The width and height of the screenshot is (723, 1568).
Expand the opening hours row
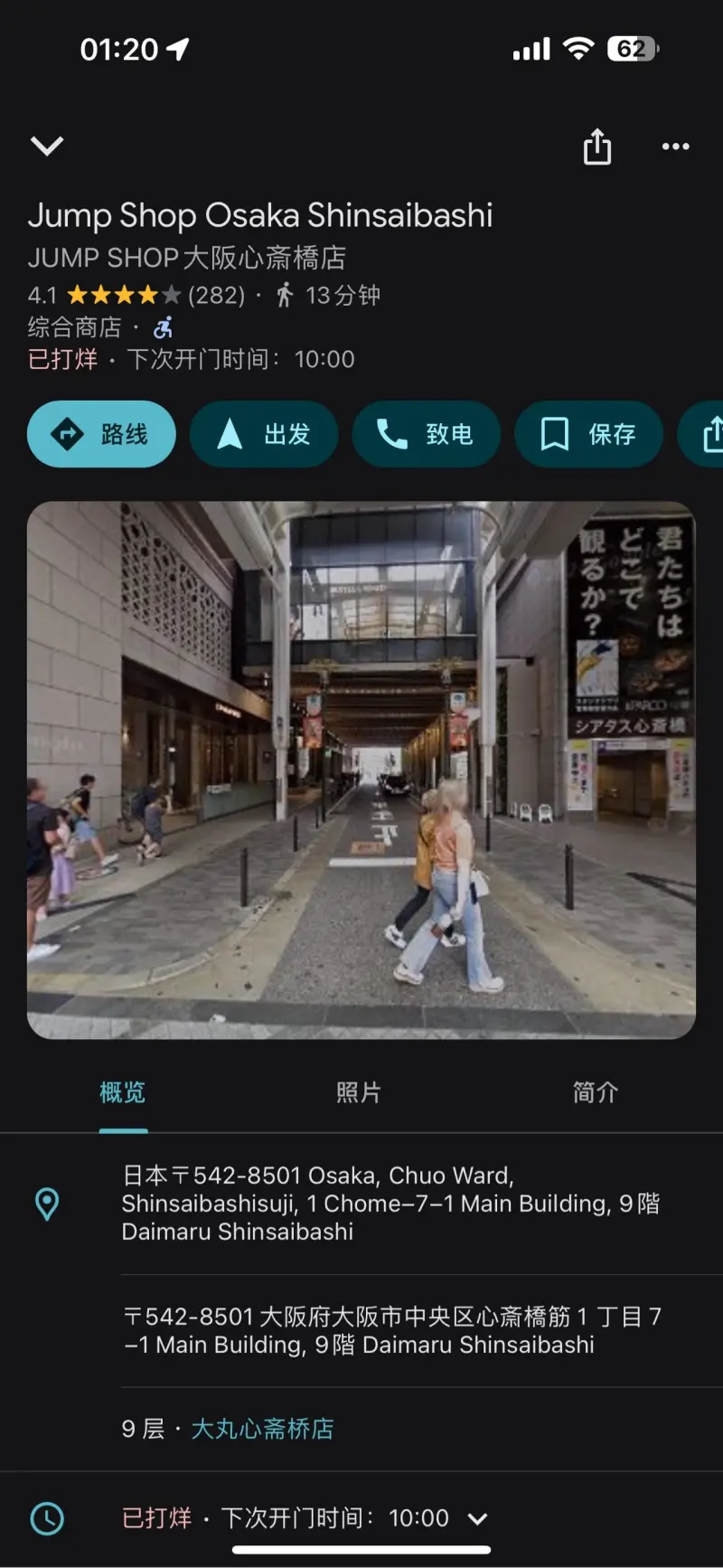477,1518
